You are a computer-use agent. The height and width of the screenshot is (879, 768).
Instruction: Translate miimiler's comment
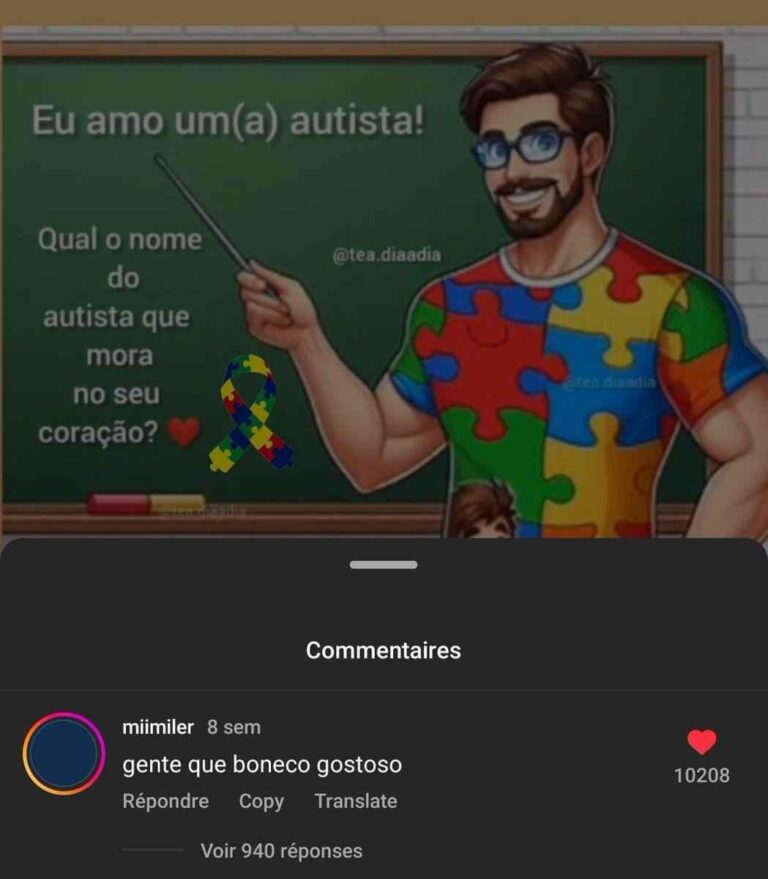[x=355, y=801]
